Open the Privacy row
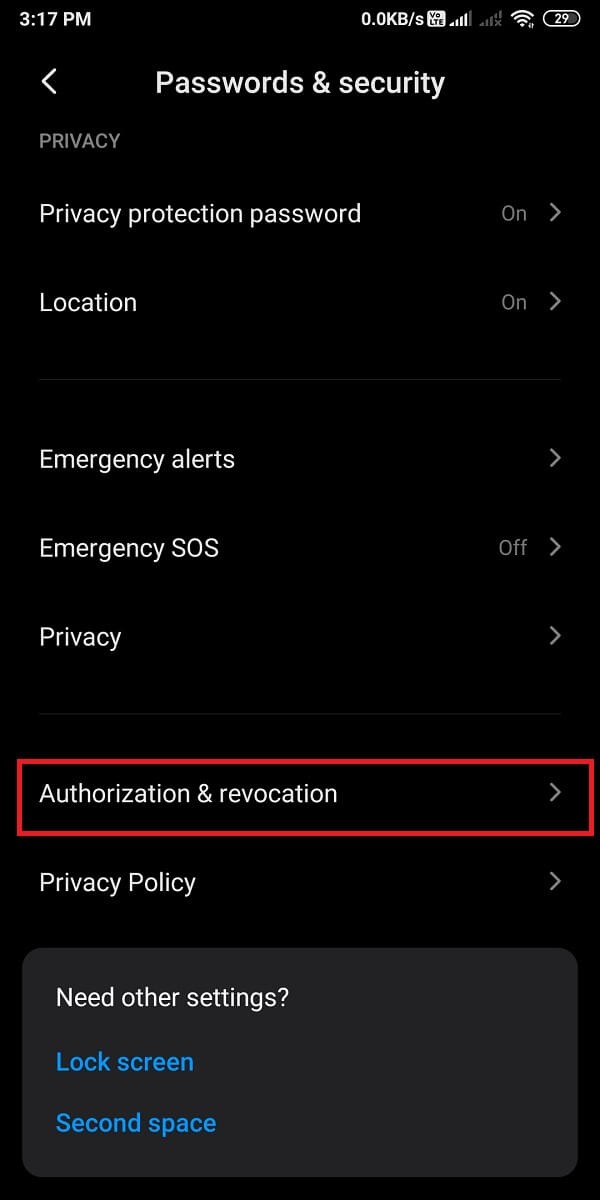The height and width of the screenshot is (1200, 600). pyautogui.click(x=299, y=637)
